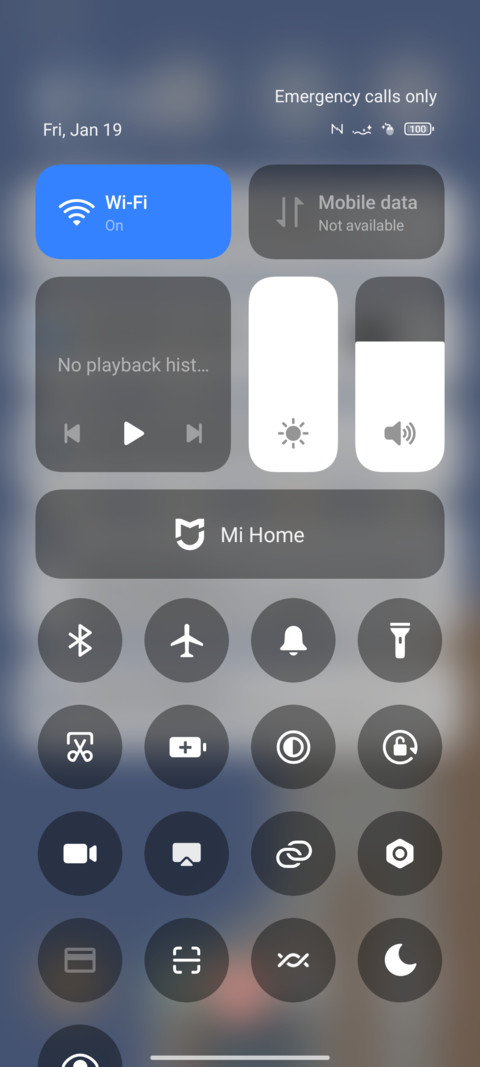The height and width of the screenshot is (1067, 480).
Task: Enable battery saver mode
Action: pyautogui.click(x=187, y=747)
